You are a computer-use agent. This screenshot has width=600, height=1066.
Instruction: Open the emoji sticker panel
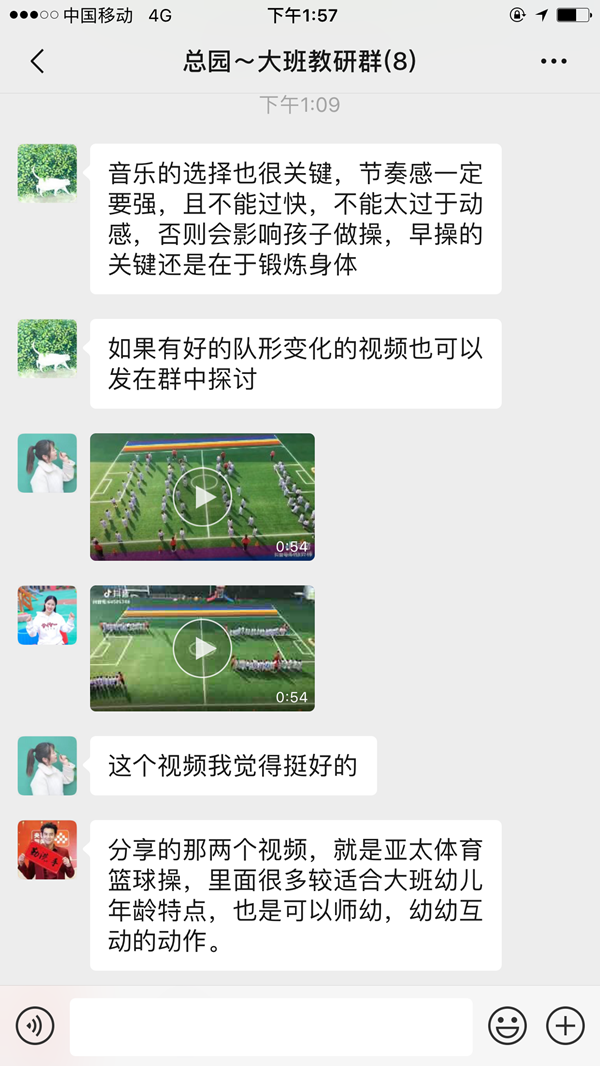point(507,1025)
